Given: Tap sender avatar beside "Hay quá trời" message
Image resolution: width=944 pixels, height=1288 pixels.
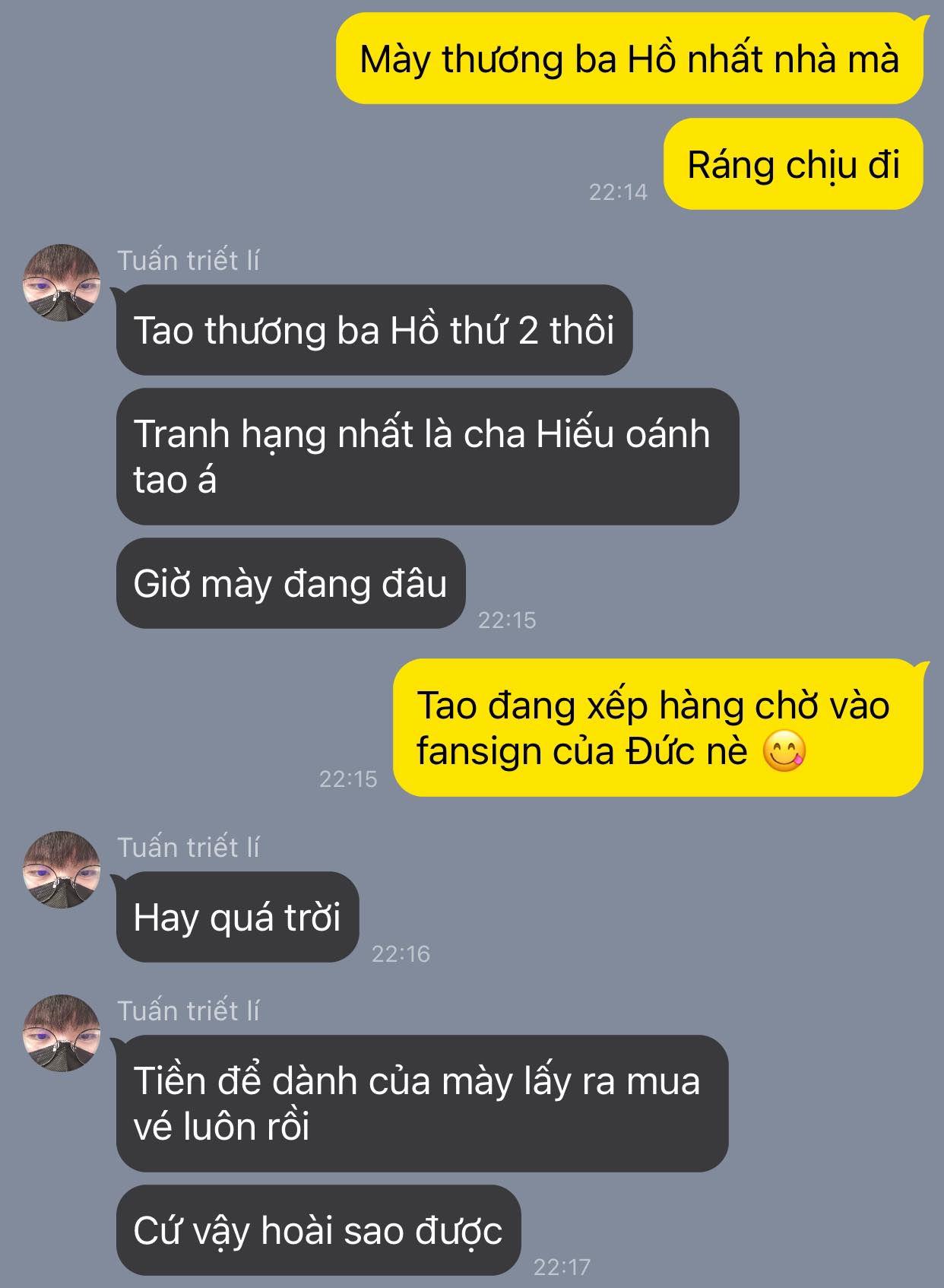Looking at the screenshot, I should (x=62, y=869).
